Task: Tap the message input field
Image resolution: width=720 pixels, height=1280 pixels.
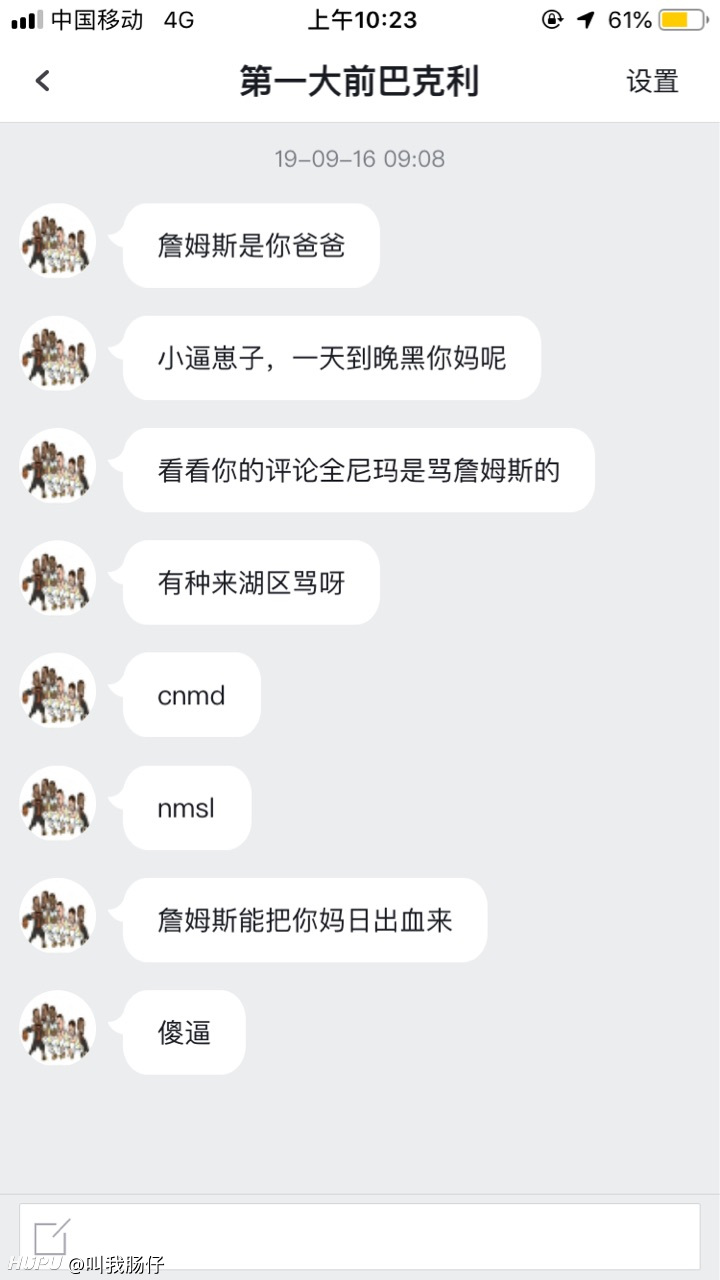Action: coord(360,1236)
